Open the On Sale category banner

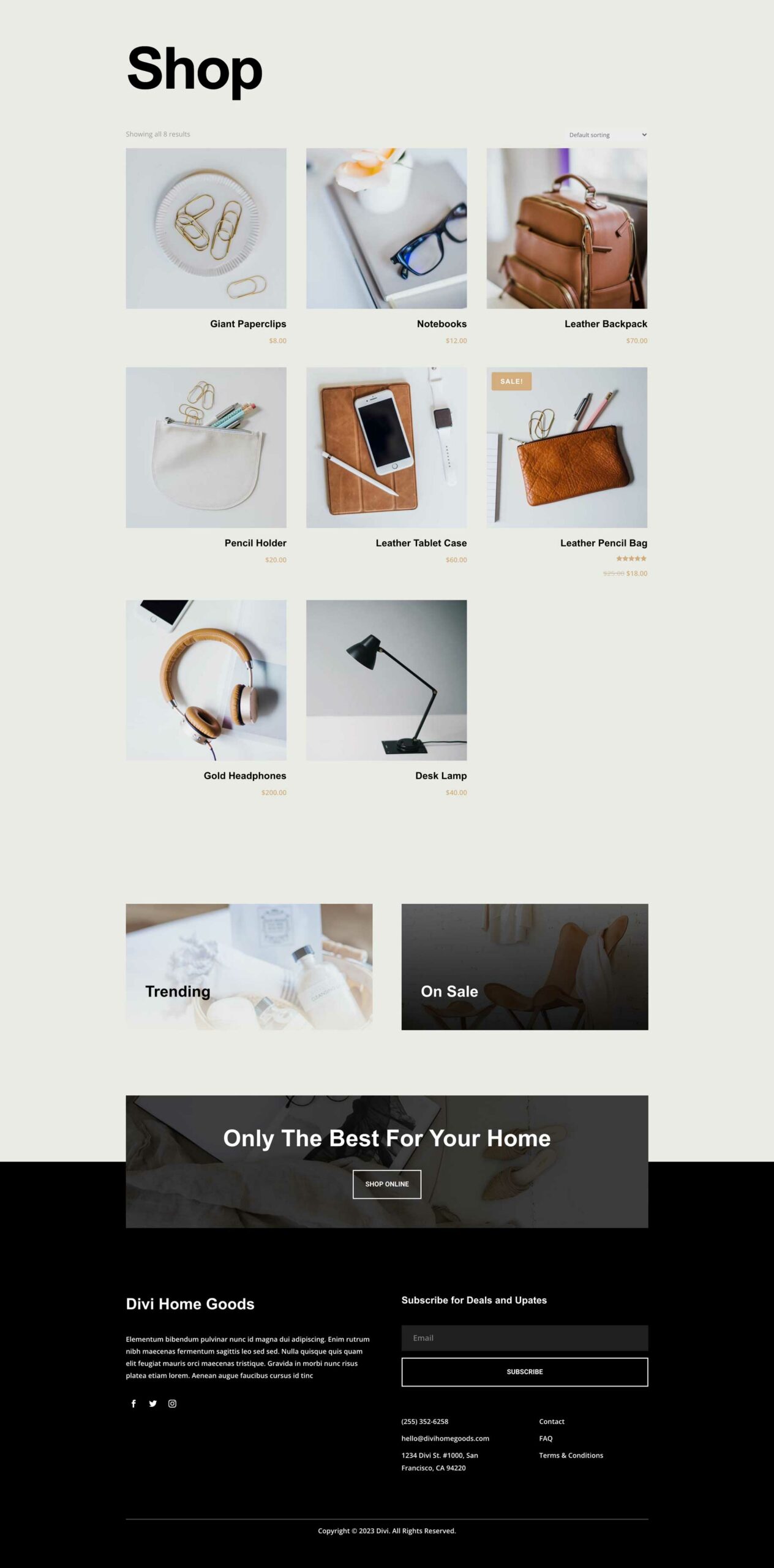coord(525,967)
